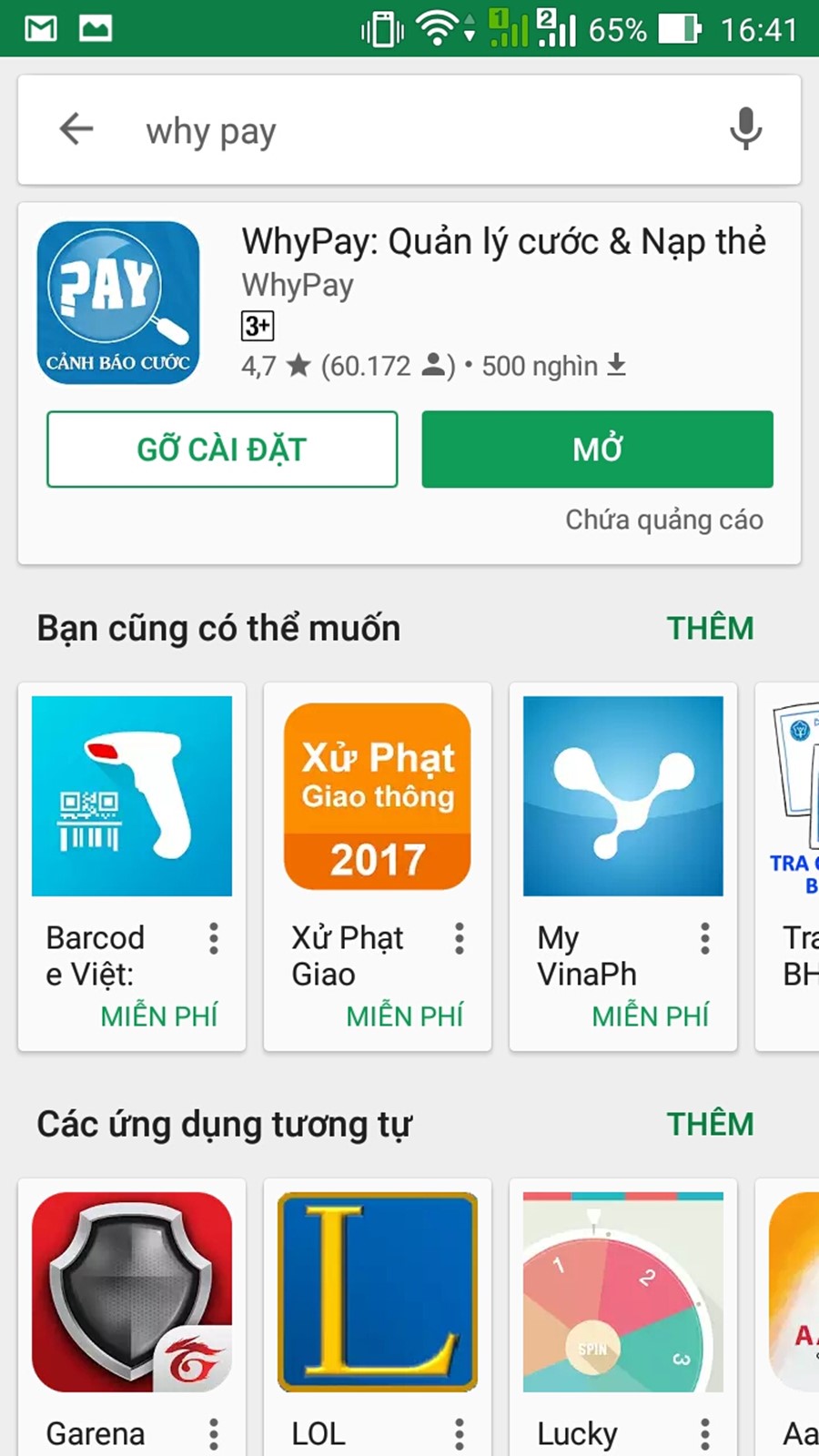Show more under Bạn cũng có thể muốn
Screen dimensions: 819x1456
(x=710, y=628)
